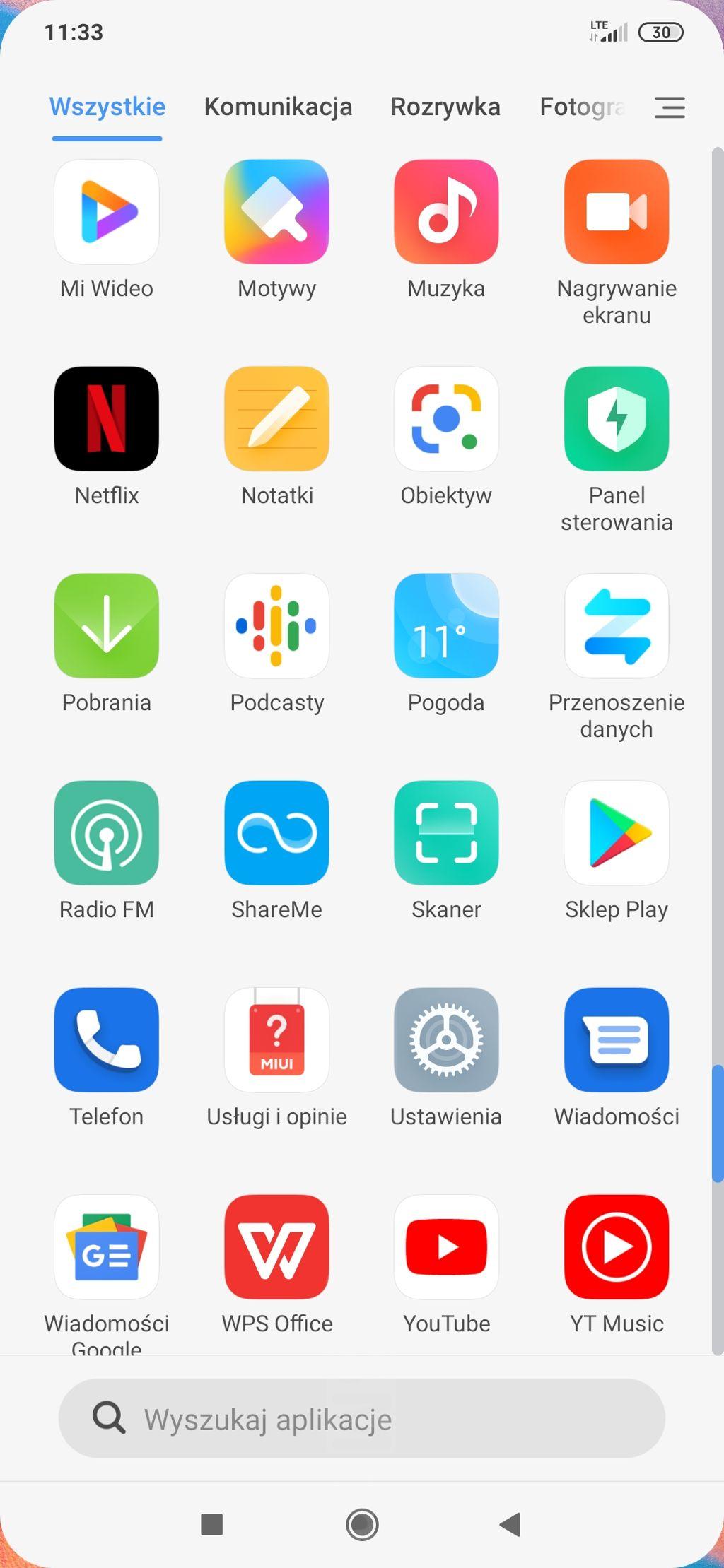
Task: Go to home screen via navigation bar
Action: (x=362, y=1524)
